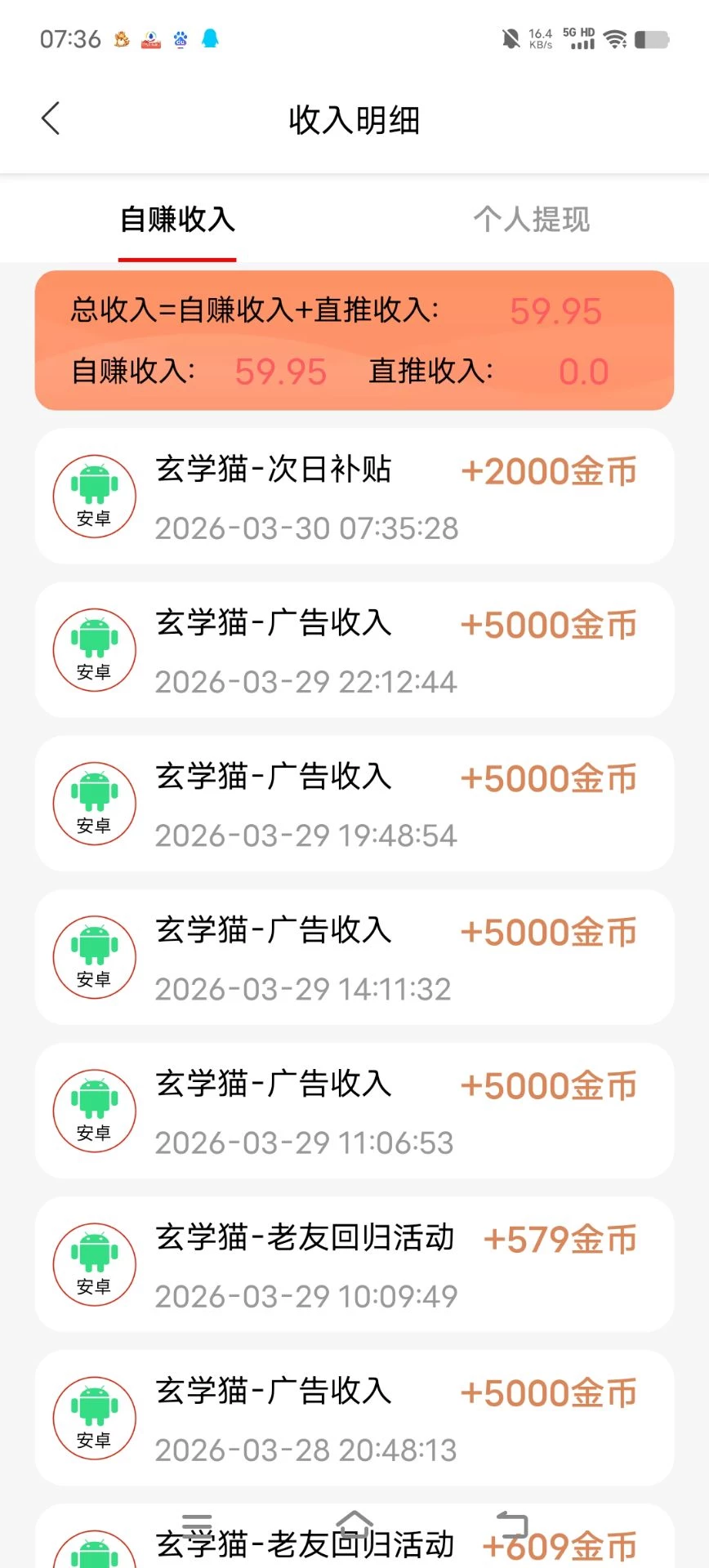This screenshot has width=709, height=1568.
Task: Switch to the 个人提现 tab
Action: click(x=531, y=219)
